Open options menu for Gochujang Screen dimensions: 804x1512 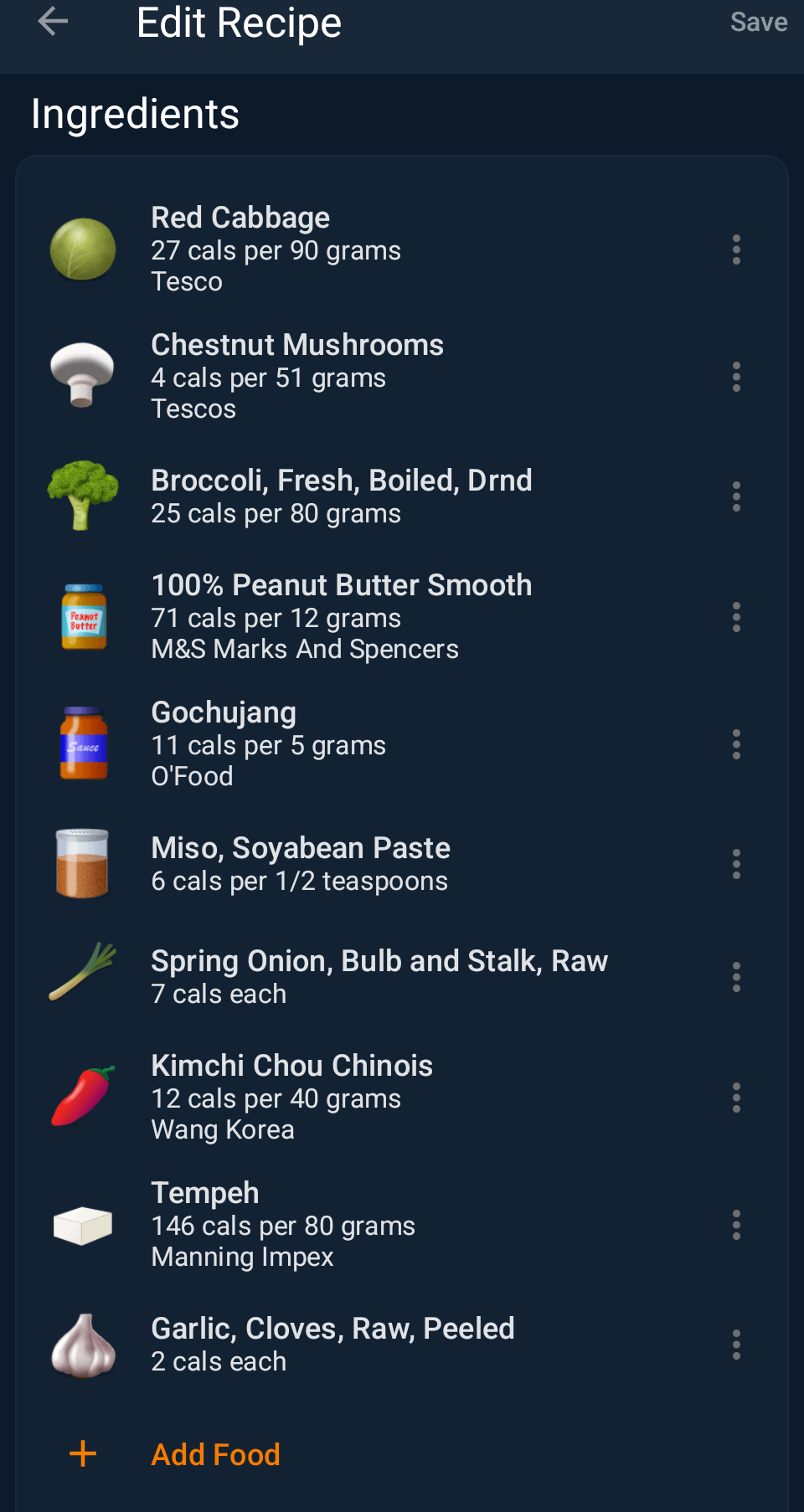[736, 744]
